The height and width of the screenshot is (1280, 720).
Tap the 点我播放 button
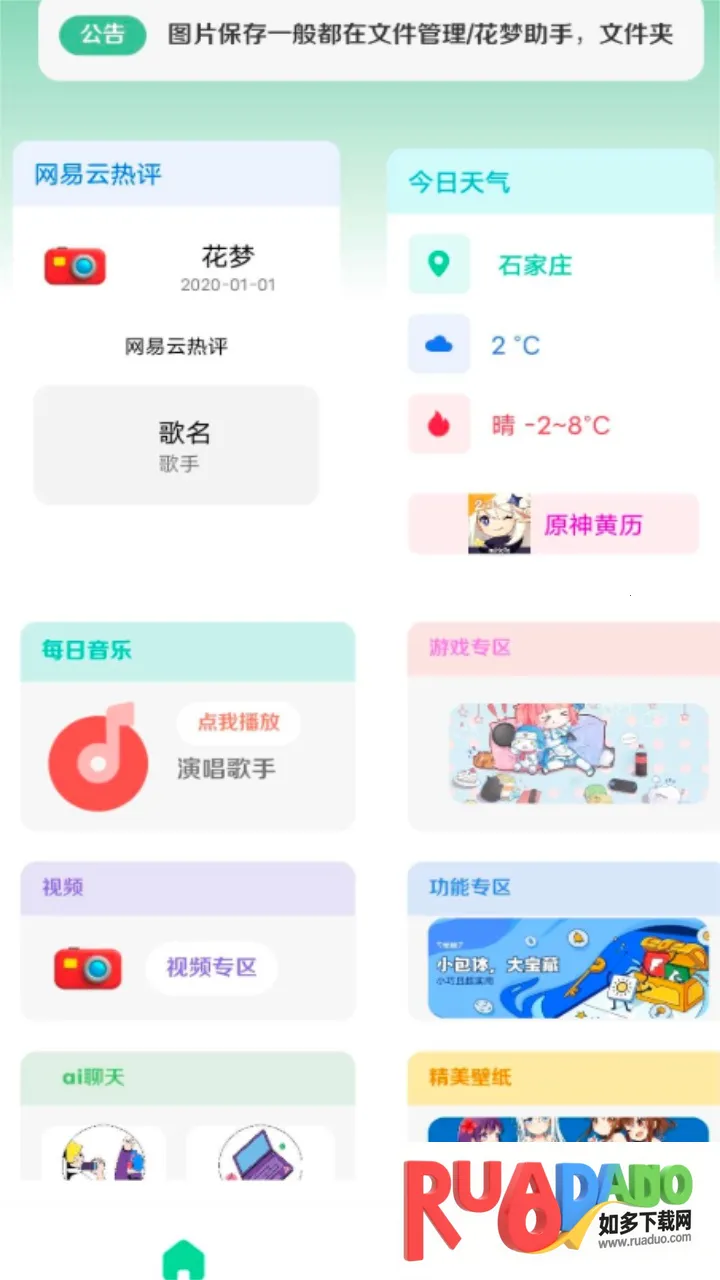tap(238, 722)
